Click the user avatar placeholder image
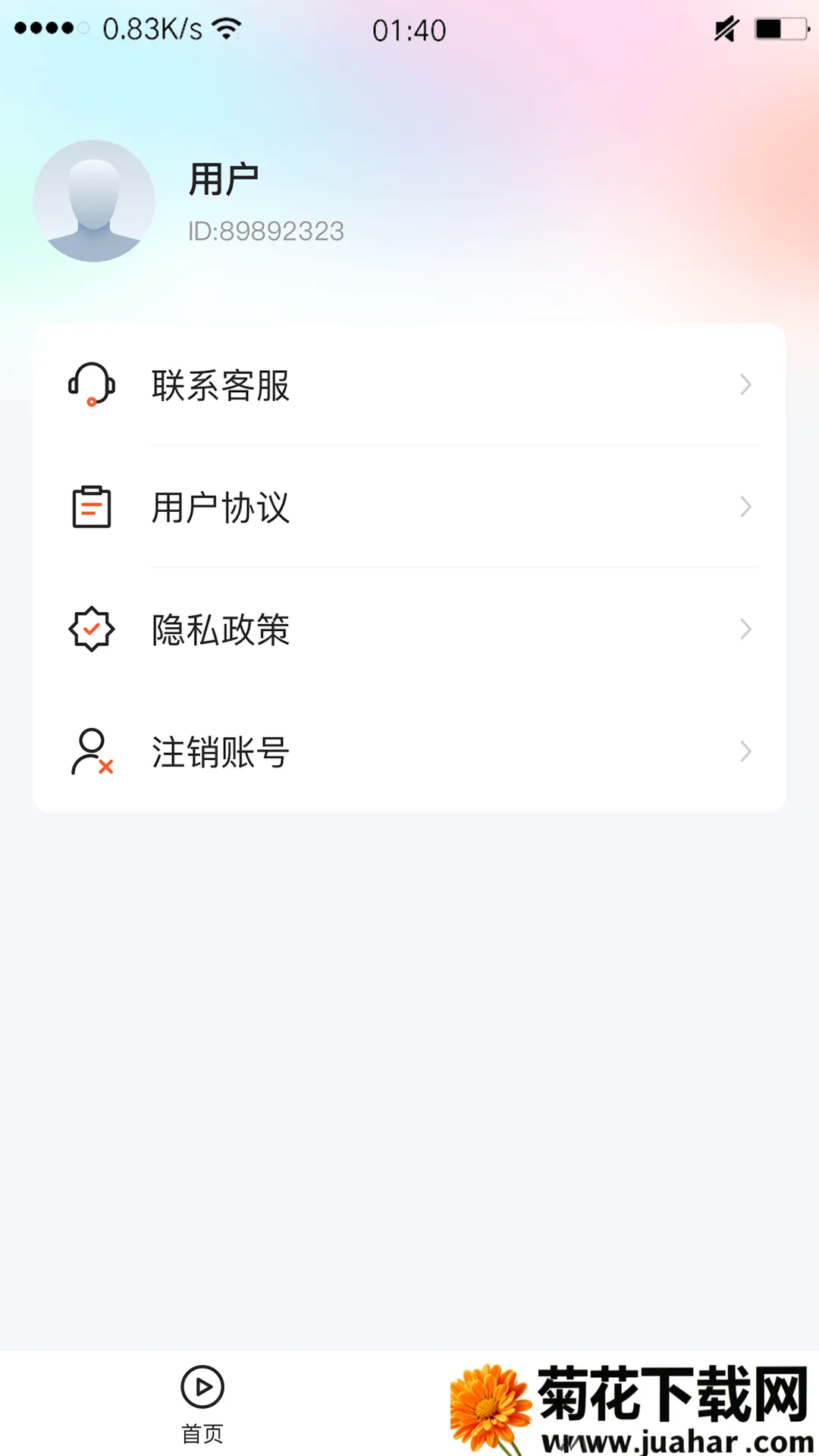The image size is (819, 1456). click(x=93, y=200)
